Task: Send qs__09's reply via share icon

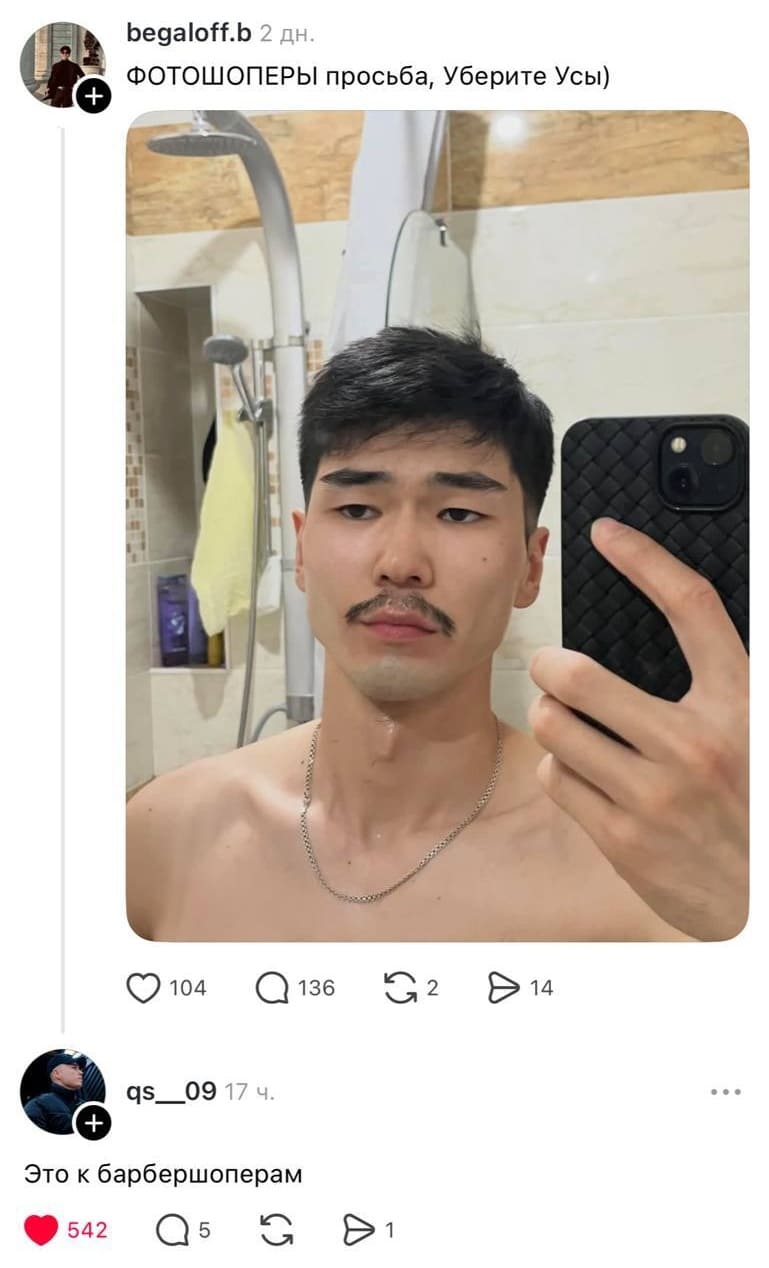Action: (359, 1230)
